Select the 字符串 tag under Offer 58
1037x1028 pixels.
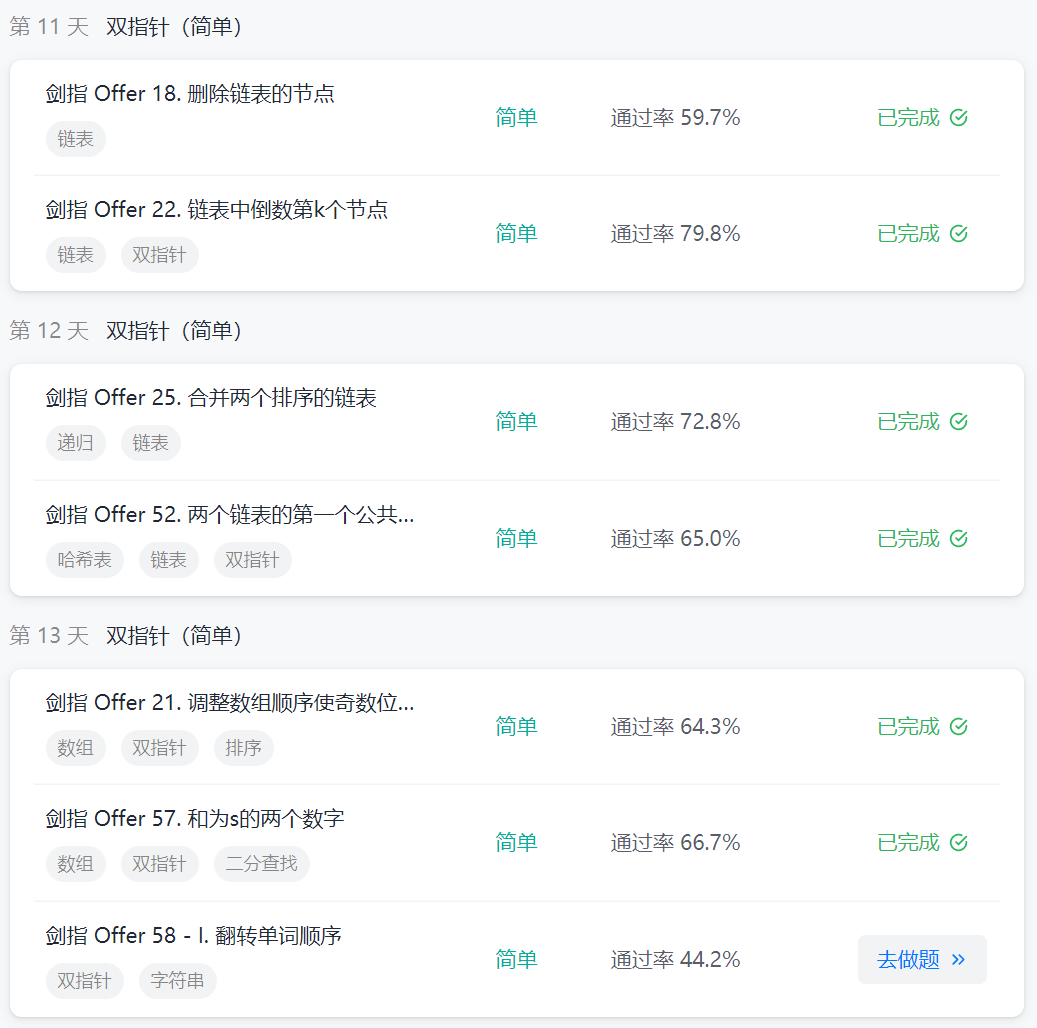pos(177,981)
